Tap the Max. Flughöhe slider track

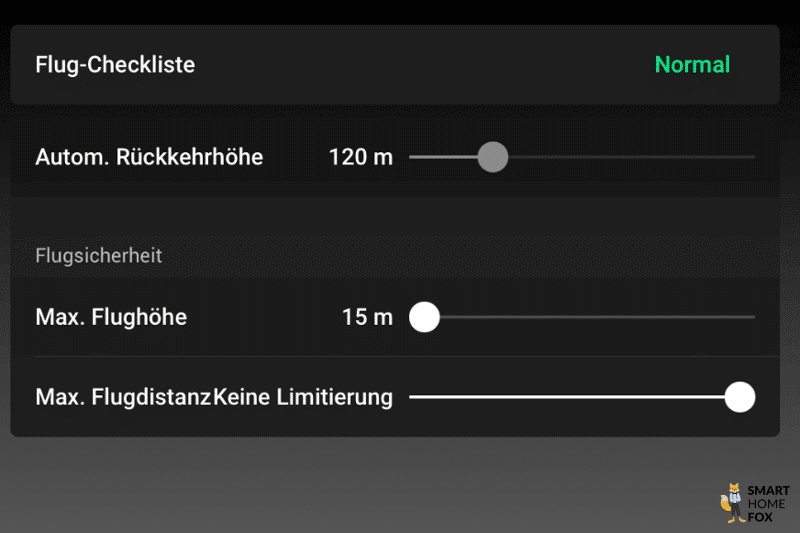tap(590, 318)
